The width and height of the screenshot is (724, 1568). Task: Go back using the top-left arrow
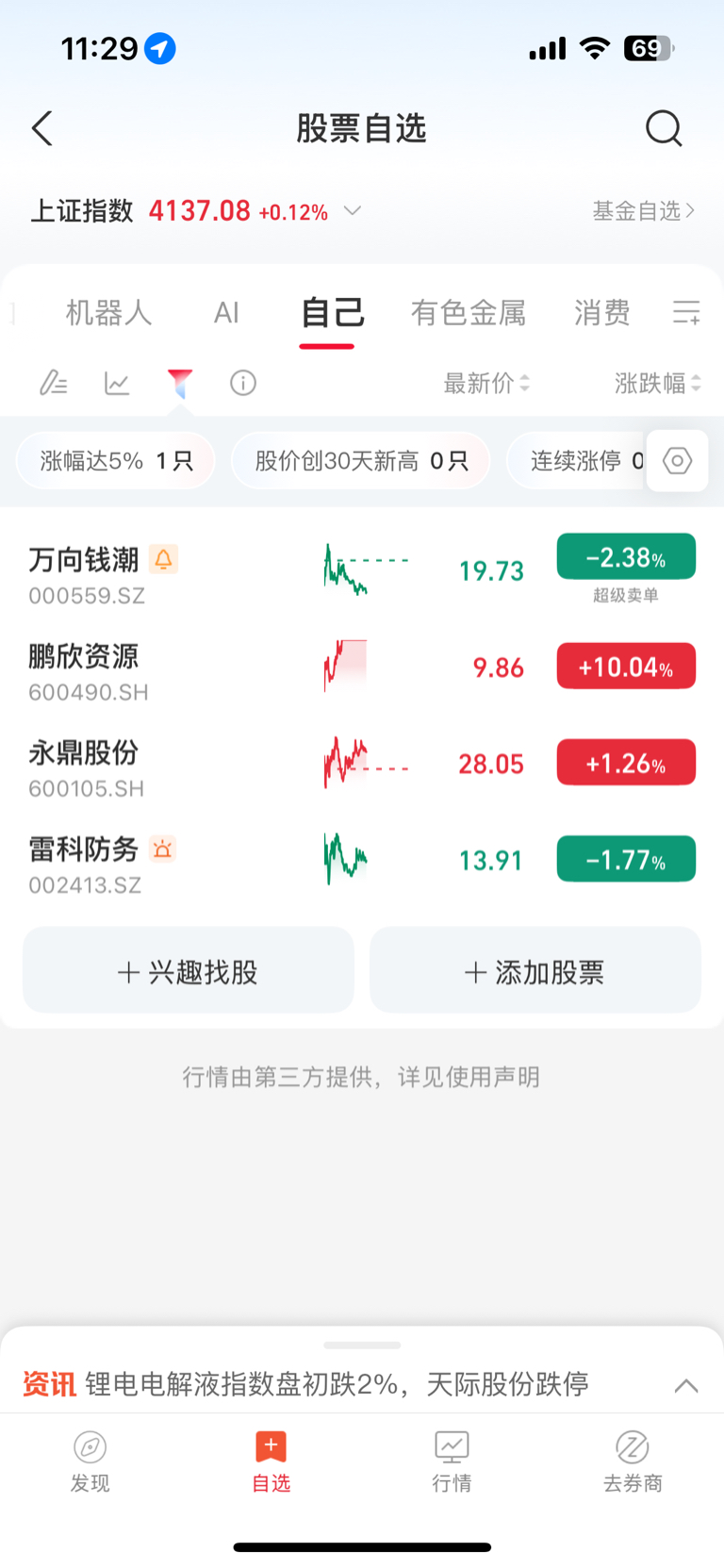(x=42, y=128)
